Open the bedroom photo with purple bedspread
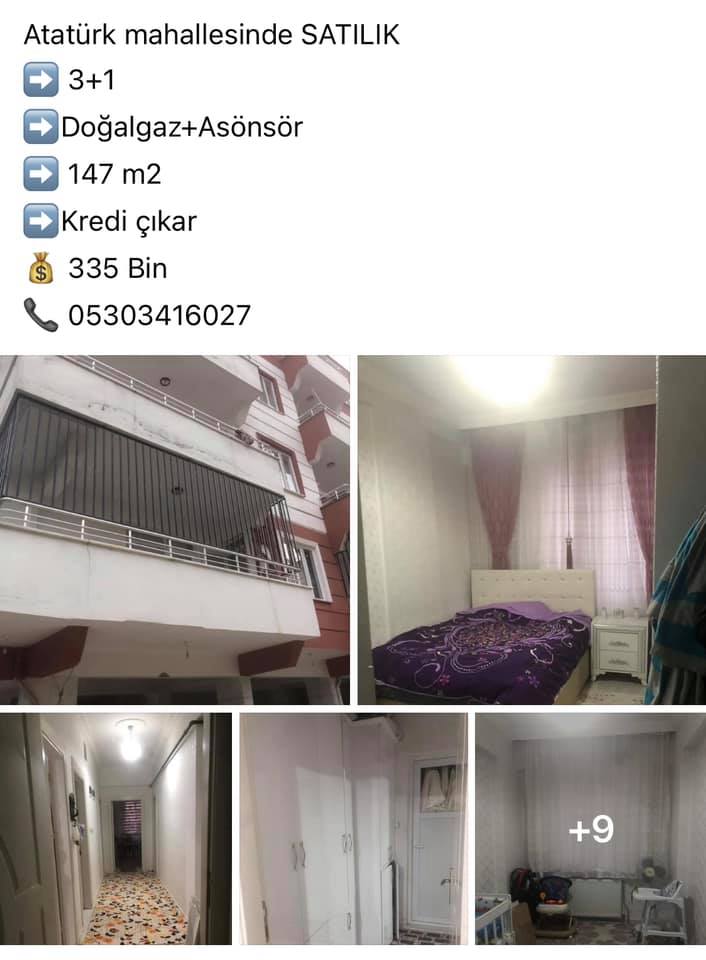Viewport: 706px width, 960px height. (531, 530)
